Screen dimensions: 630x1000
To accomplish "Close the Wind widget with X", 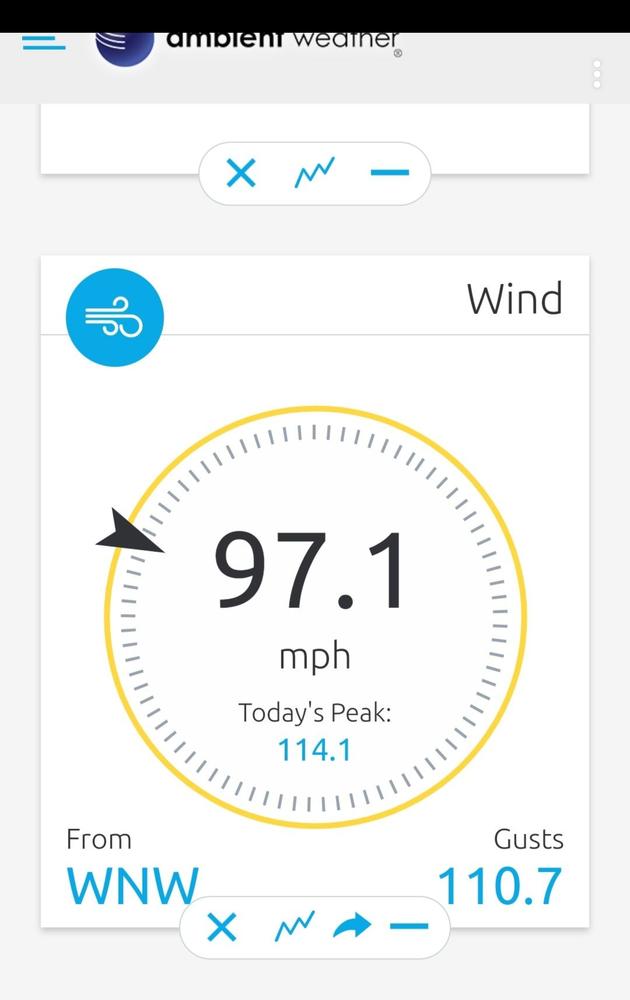I will 222,927.
